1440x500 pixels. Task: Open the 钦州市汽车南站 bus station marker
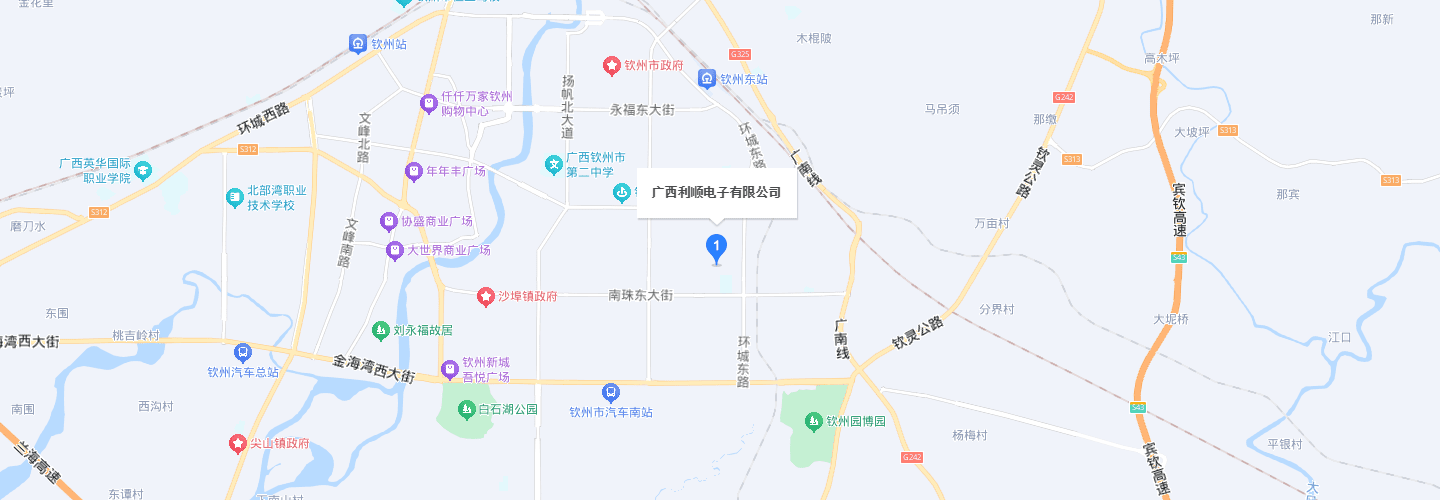[x=610, y=393]
